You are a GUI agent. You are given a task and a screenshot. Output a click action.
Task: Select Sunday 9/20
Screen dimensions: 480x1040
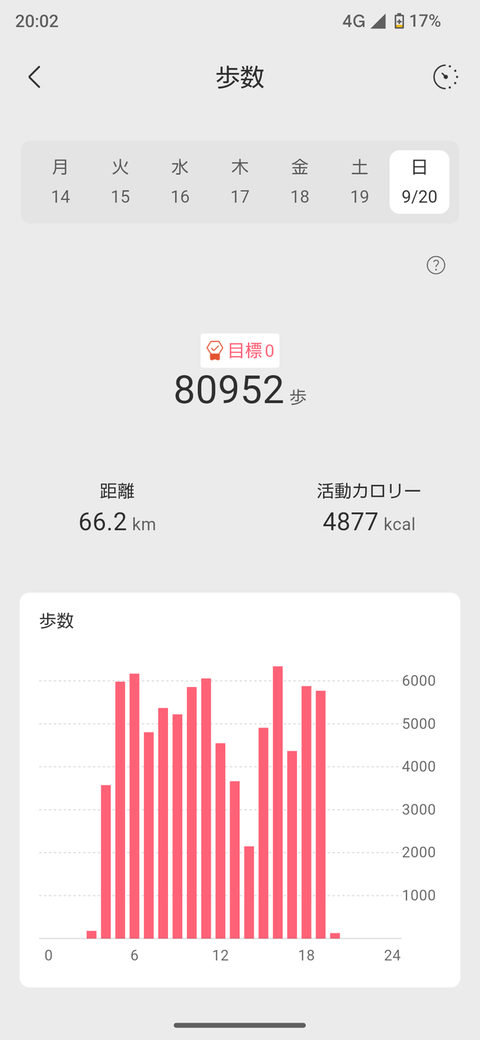[x=419, y=182]
